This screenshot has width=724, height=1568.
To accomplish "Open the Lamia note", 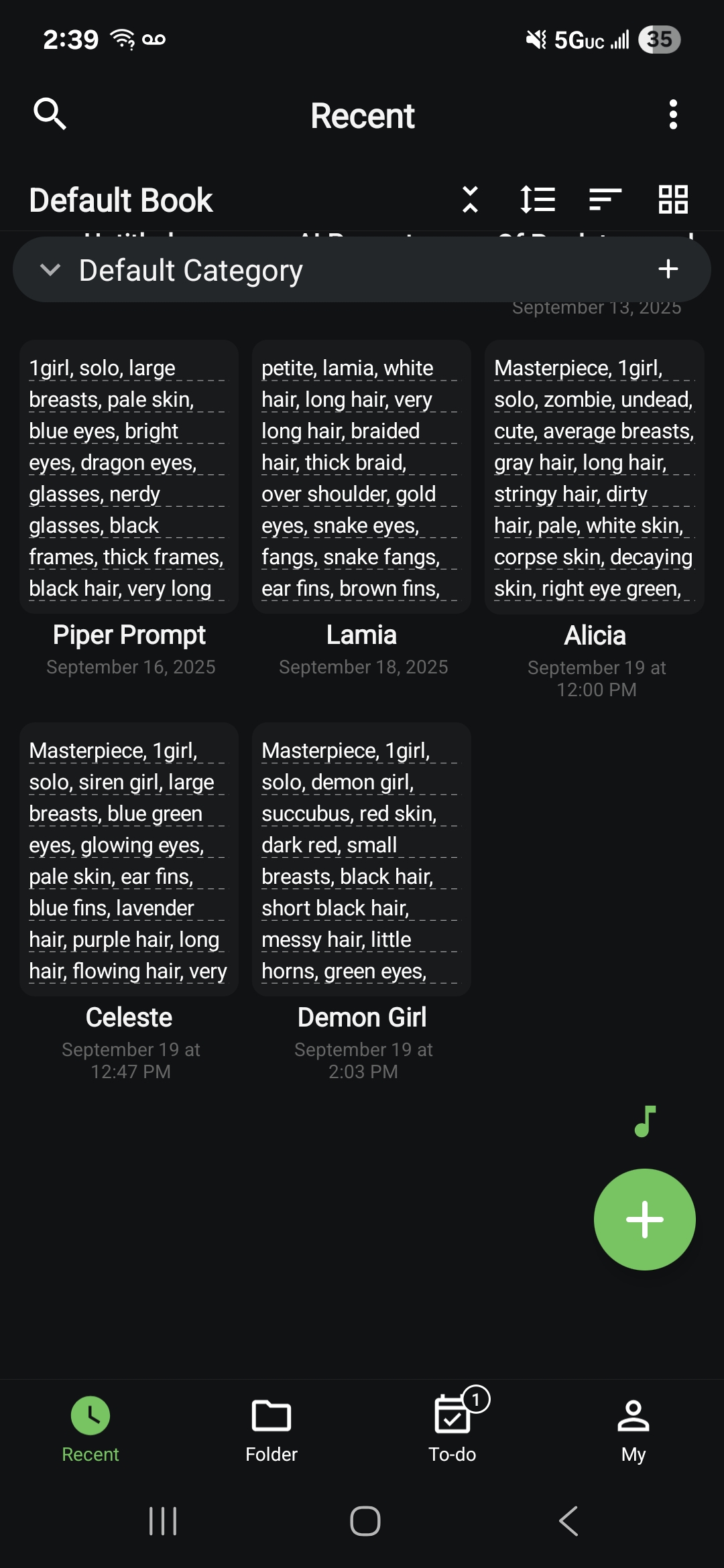I will (362, 509).
